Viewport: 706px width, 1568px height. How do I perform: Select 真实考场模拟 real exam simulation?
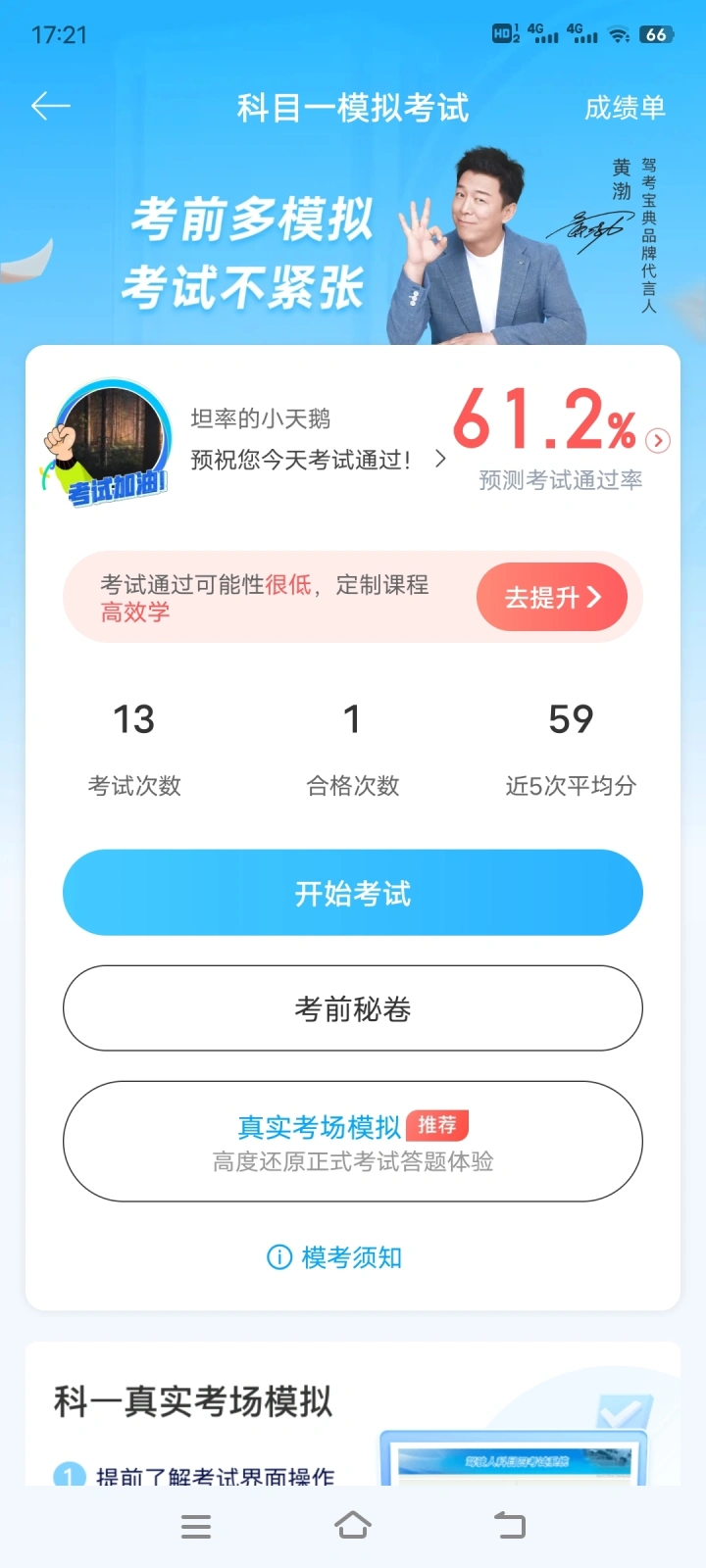point(353,1142)
